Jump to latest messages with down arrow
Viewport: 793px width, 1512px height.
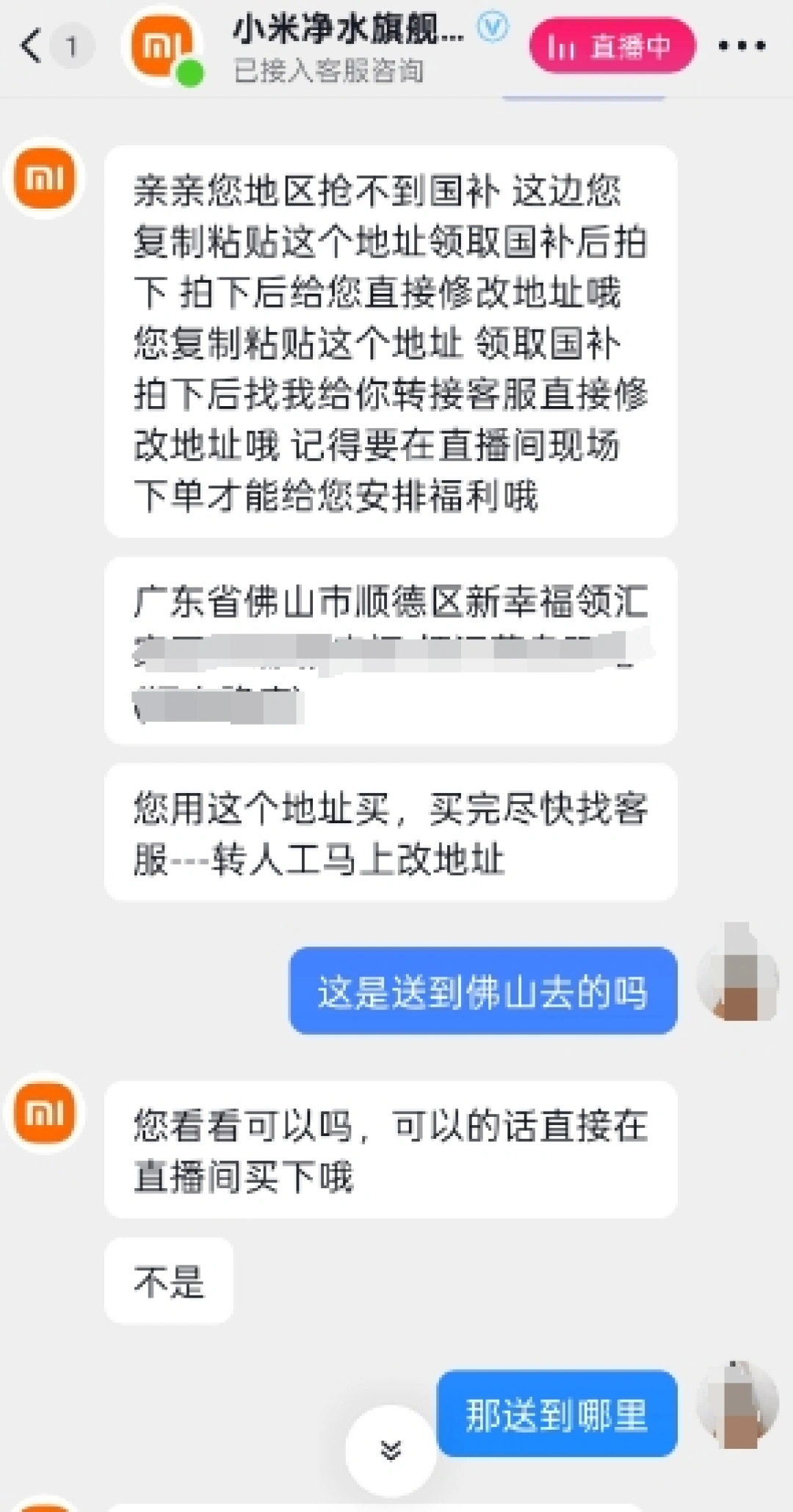click(391, 1450)
